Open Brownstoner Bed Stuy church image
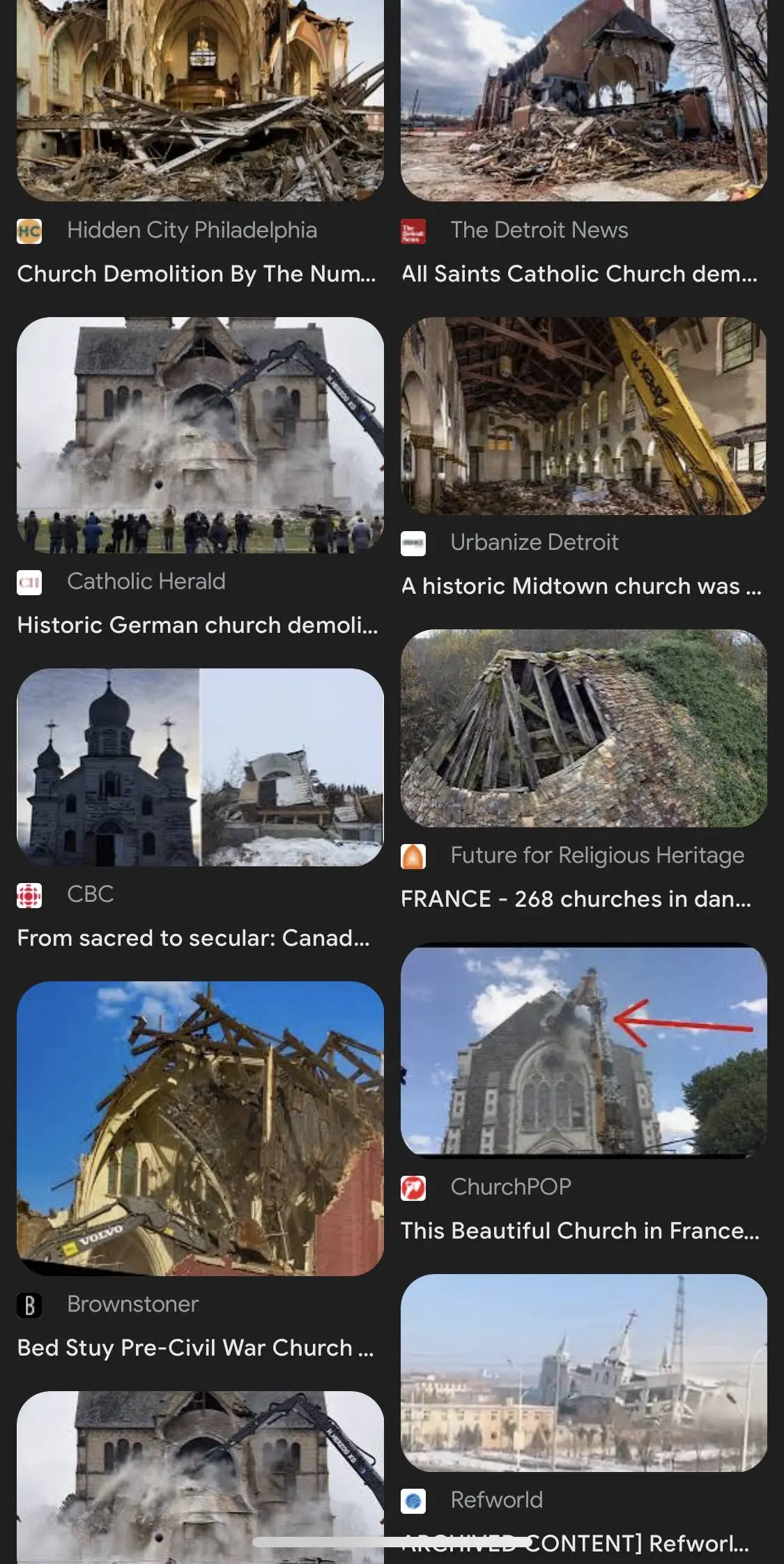Viewport: 784px width, 1564px height. (200, 1128)
